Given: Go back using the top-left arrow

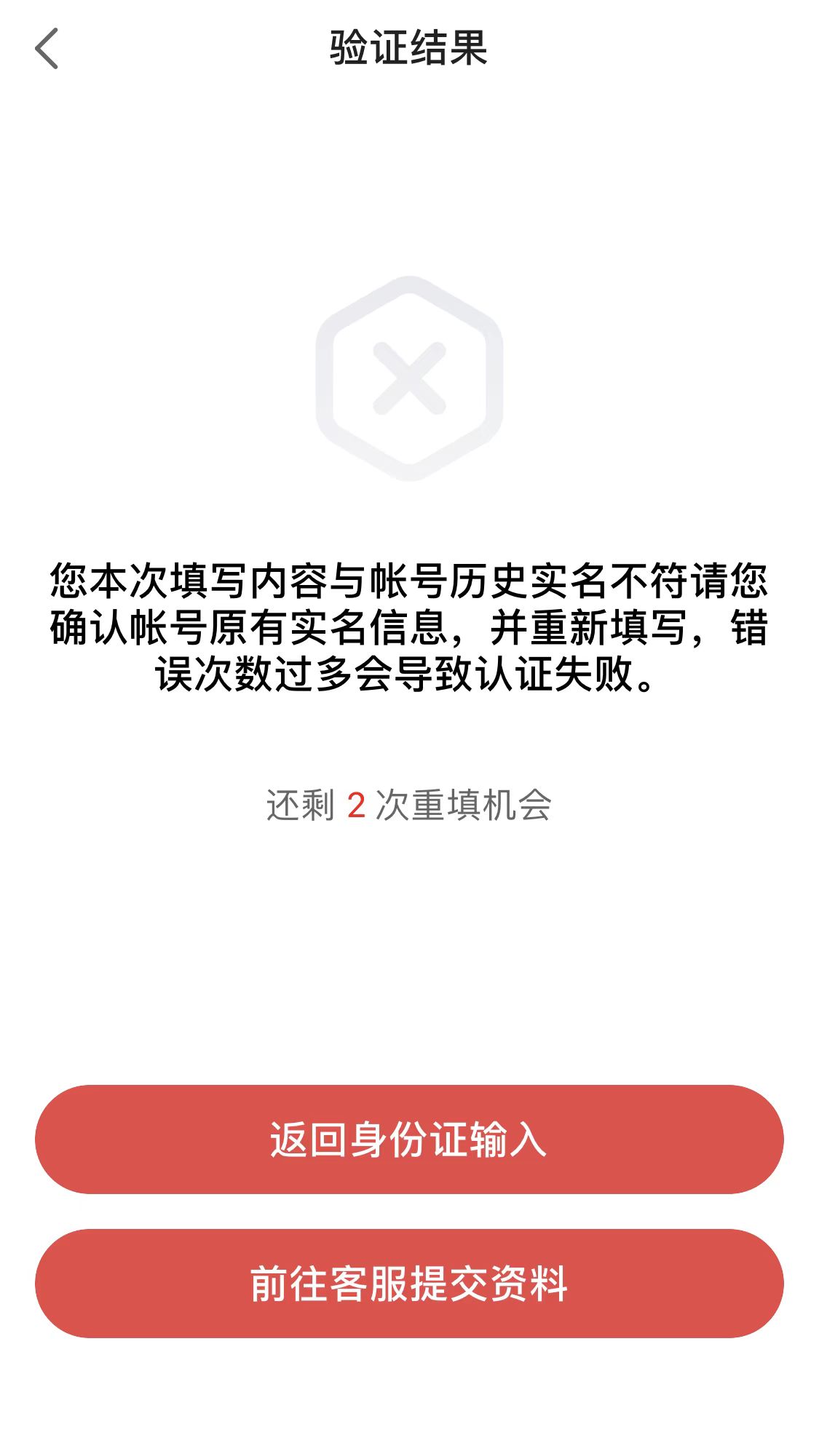Looking at the screenshot, I should [x=47, y=49].
